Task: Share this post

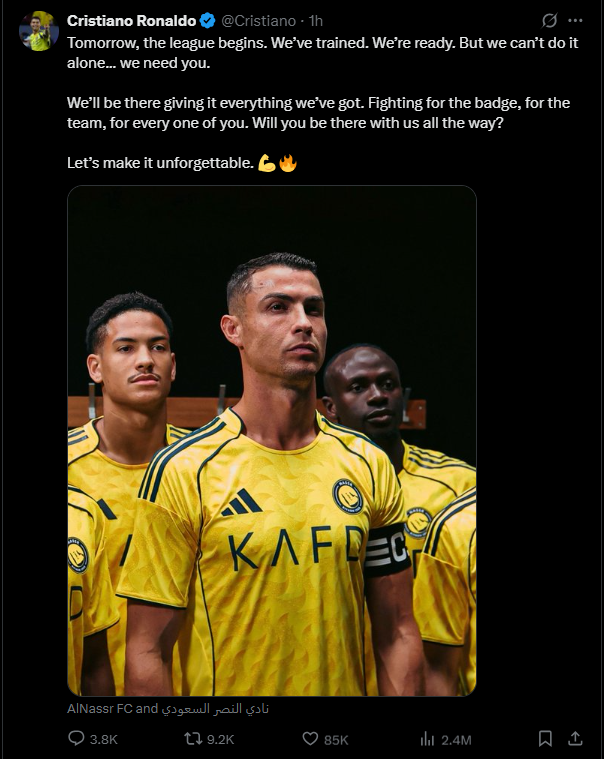Action: tap(575, 739)
